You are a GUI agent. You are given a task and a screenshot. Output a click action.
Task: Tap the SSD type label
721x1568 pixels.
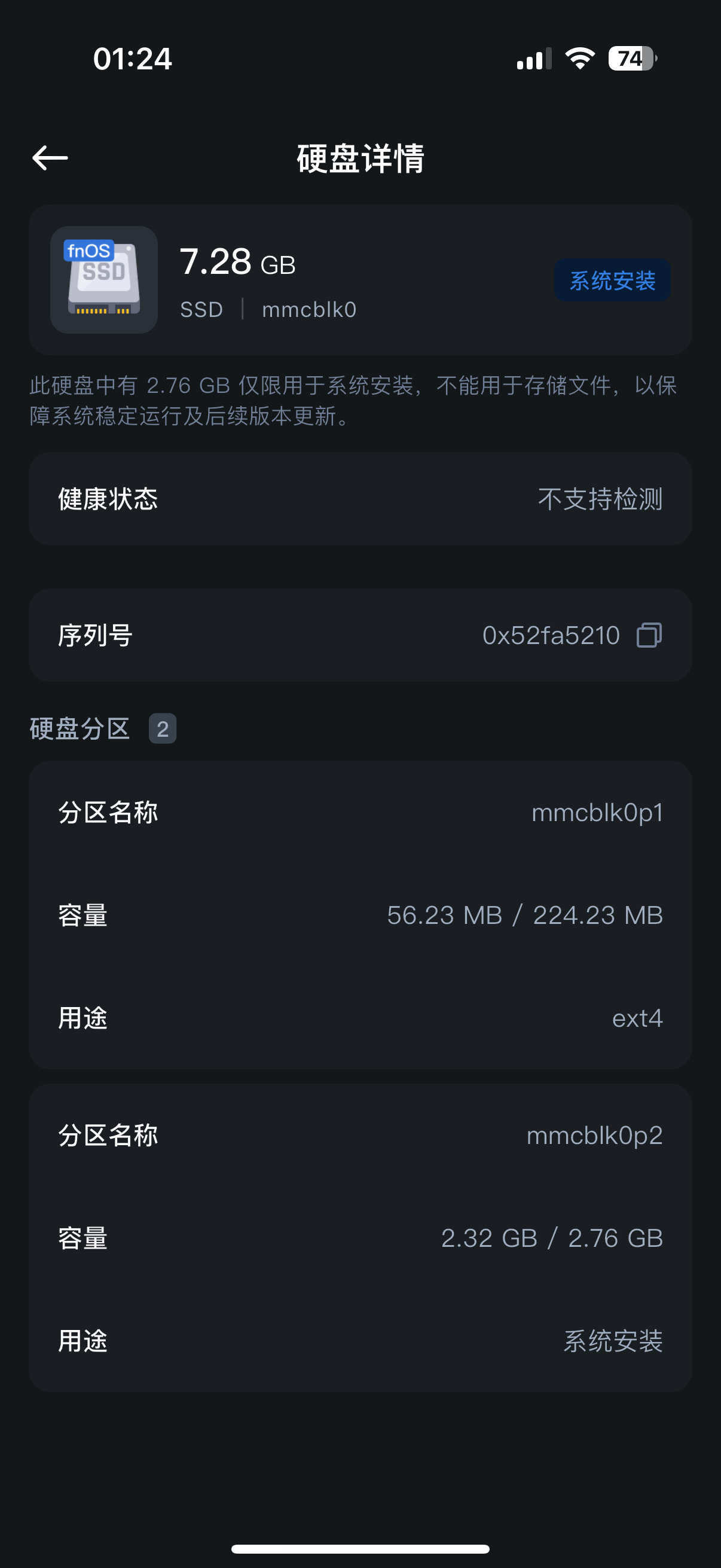(201, 310)
